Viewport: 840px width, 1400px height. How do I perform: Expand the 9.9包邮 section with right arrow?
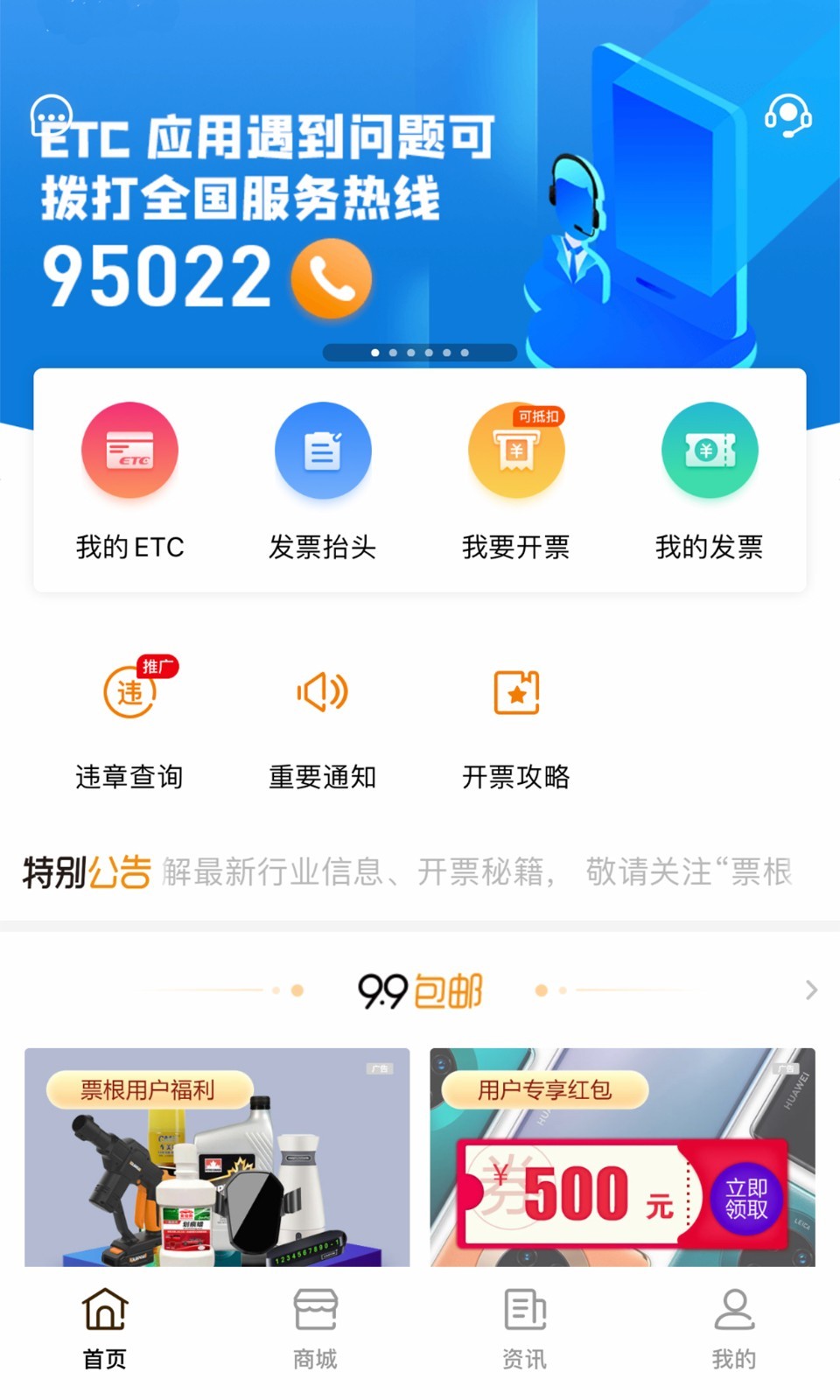(x=809, y=990)
